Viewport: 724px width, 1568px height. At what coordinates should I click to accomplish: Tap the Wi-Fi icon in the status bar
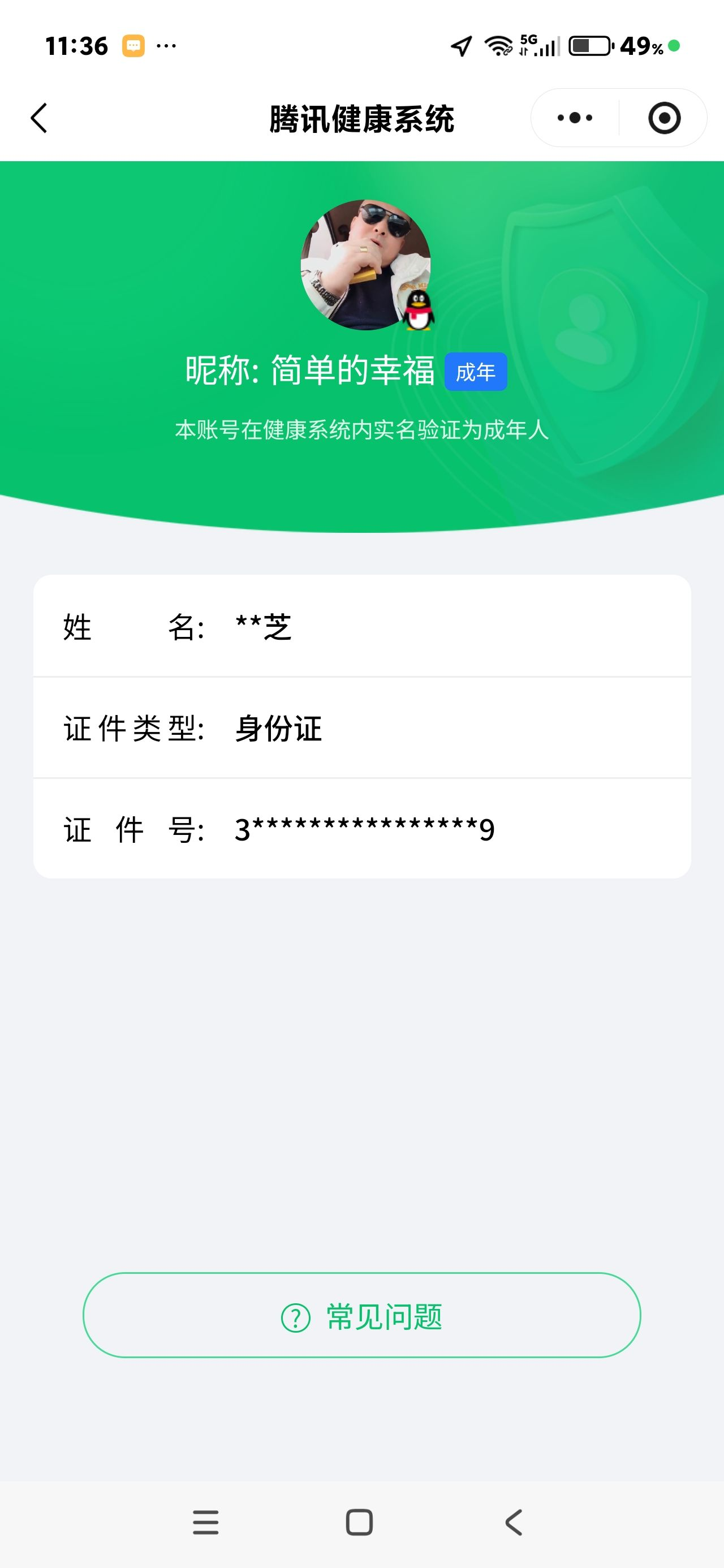pos(498,46)
